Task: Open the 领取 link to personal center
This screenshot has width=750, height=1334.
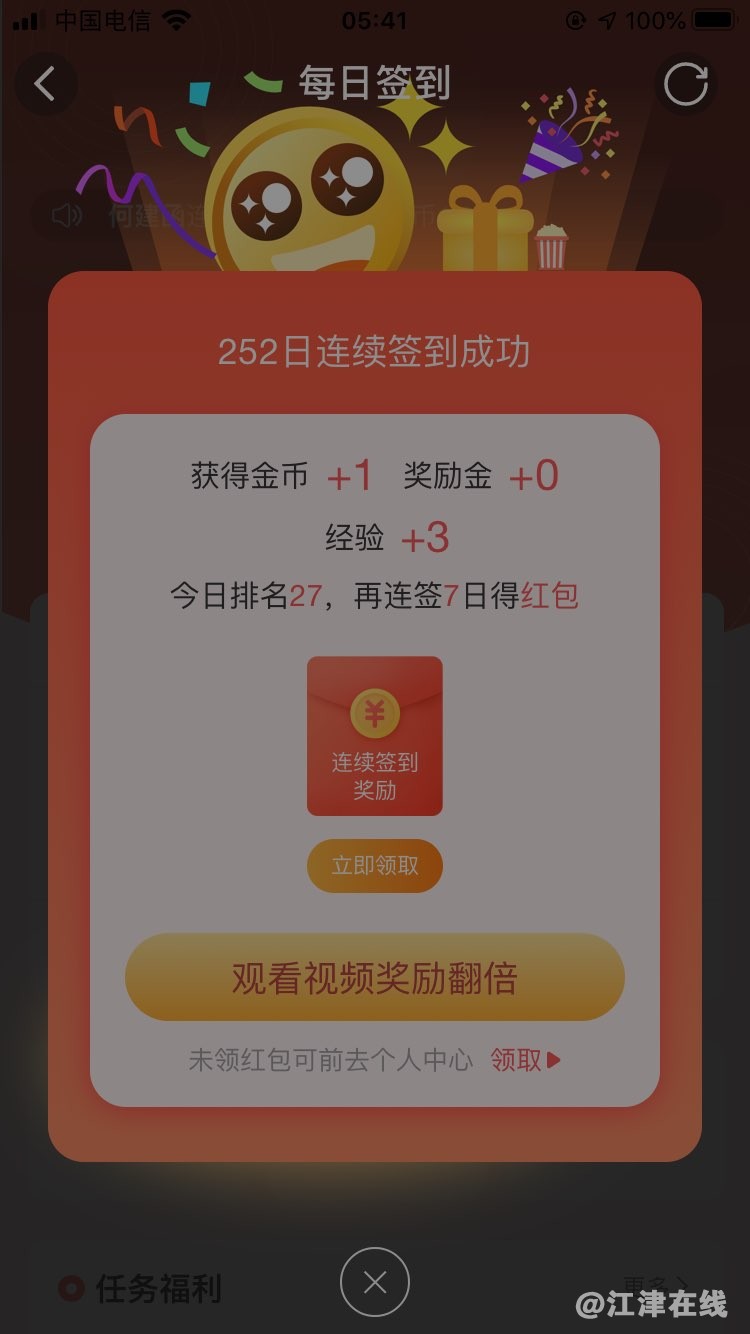Action: click(525, 1060)
